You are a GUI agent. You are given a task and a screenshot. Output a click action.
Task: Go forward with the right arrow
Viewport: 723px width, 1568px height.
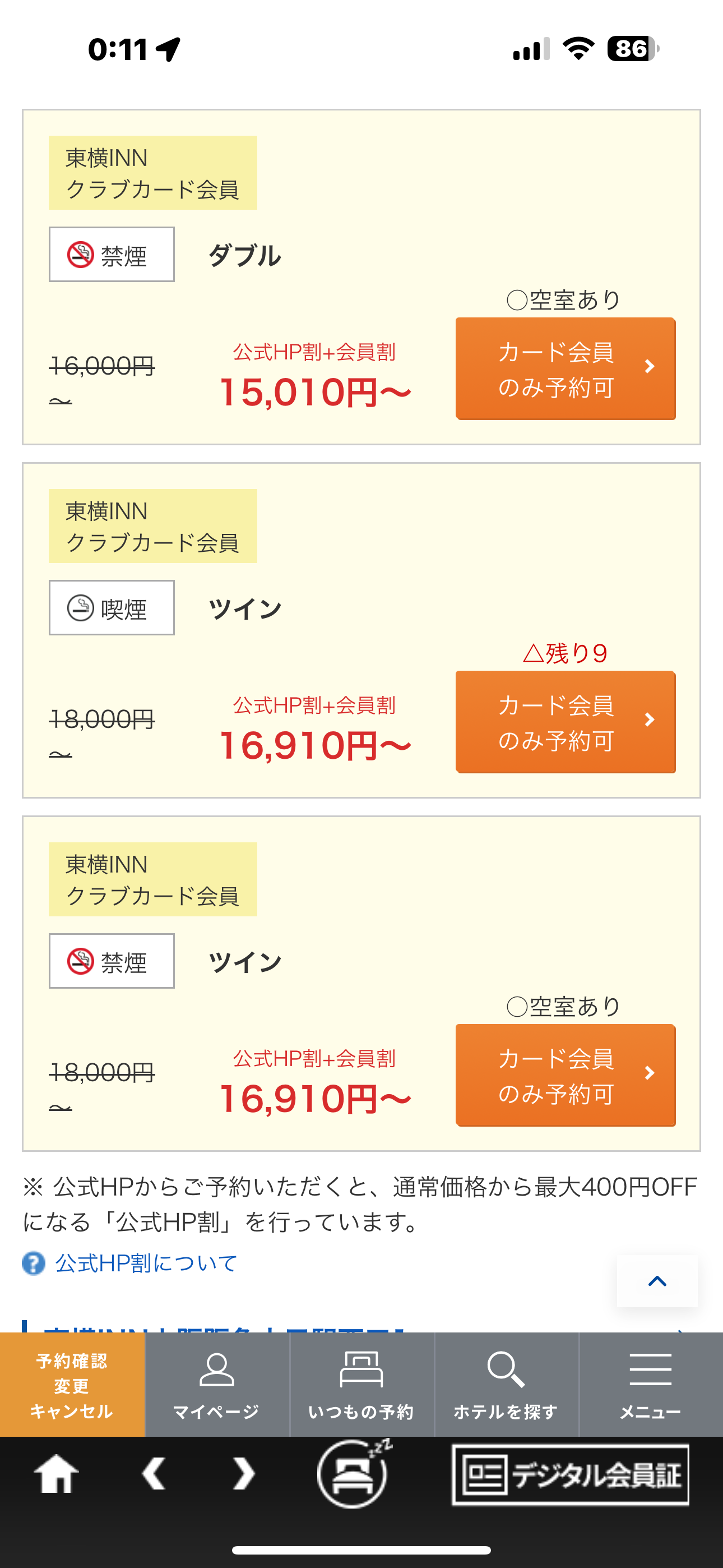point(244,1474)
